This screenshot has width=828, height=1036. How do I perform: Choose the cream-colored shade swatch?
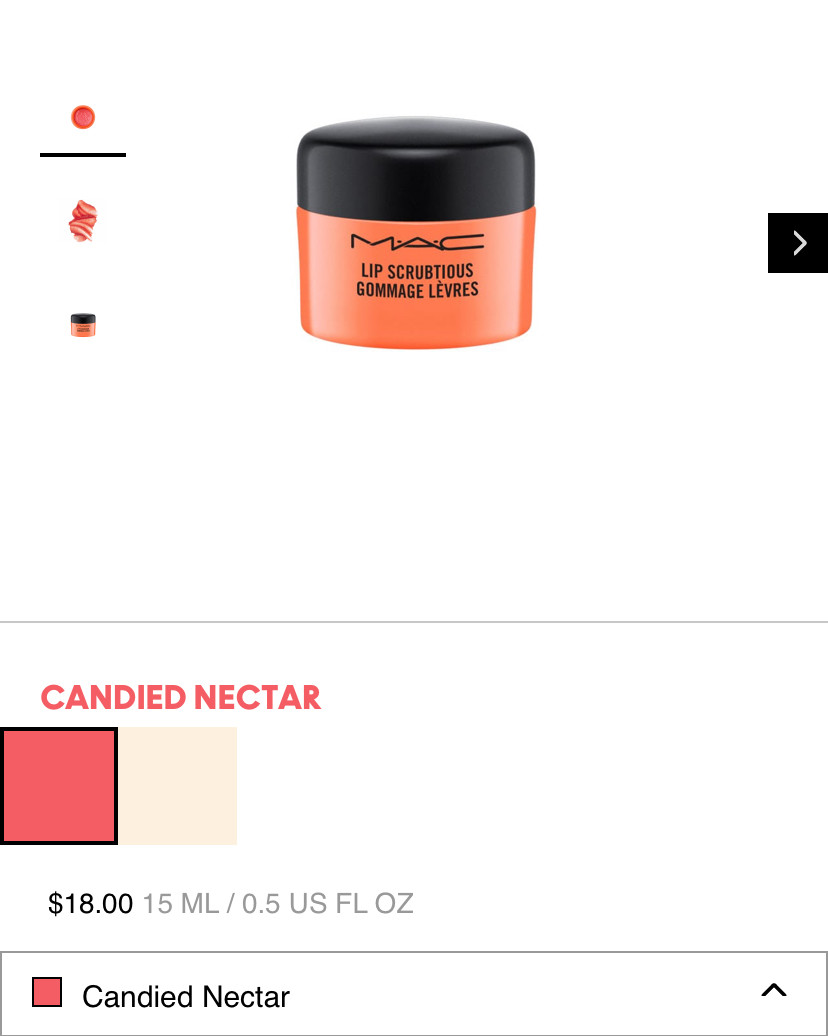coord(178,786)
